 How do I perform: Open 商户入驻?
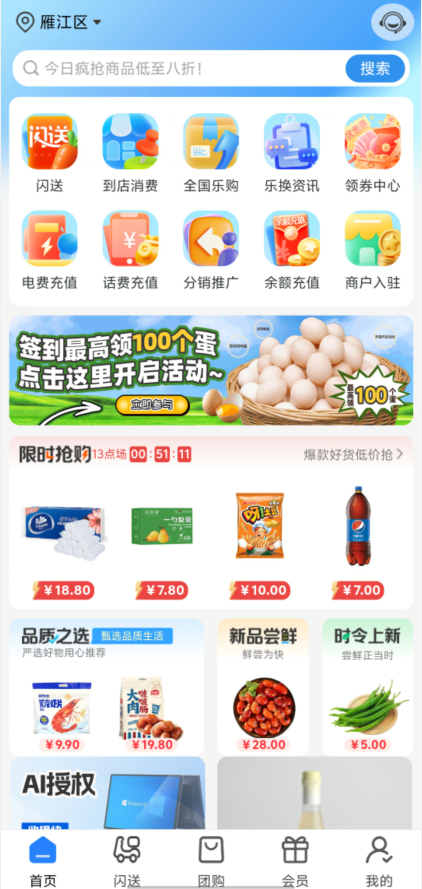coord(373,250)
